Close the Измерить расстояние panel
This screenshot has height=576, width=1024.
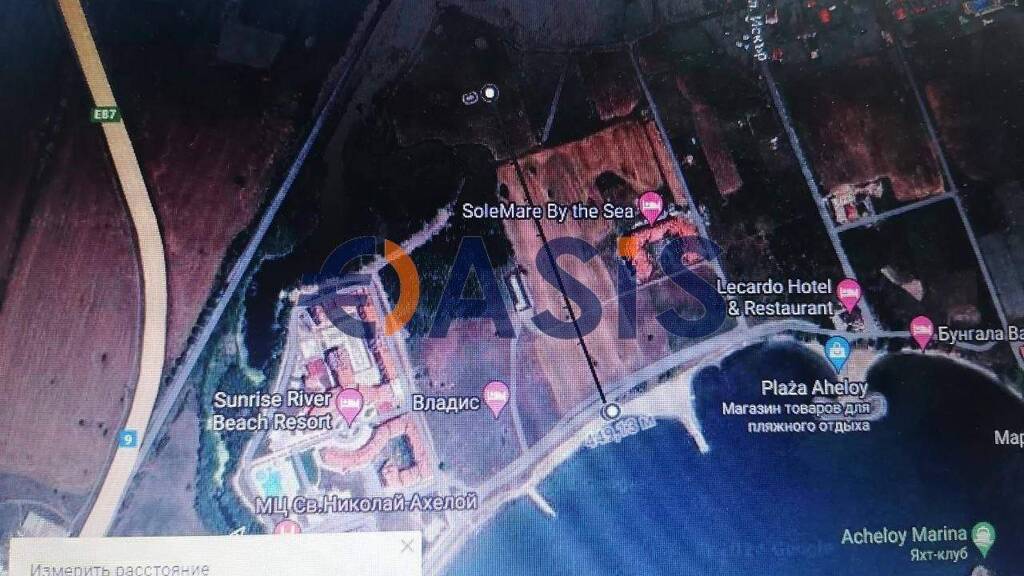[407, 546]
